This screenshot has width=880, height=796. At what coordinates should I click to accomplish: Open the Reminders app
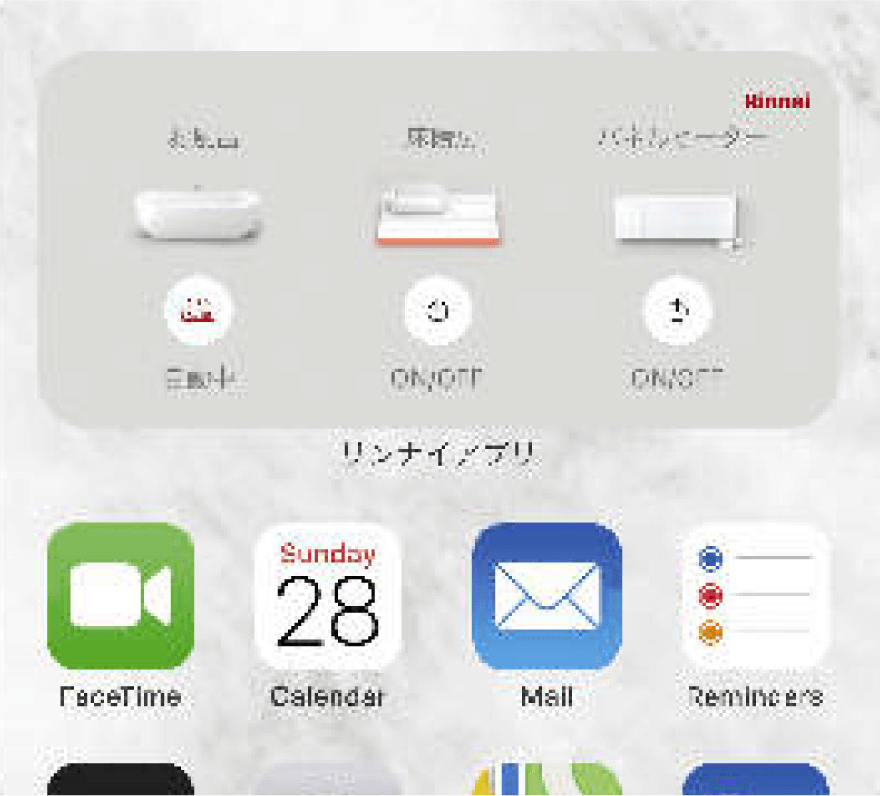pos(756,596)
